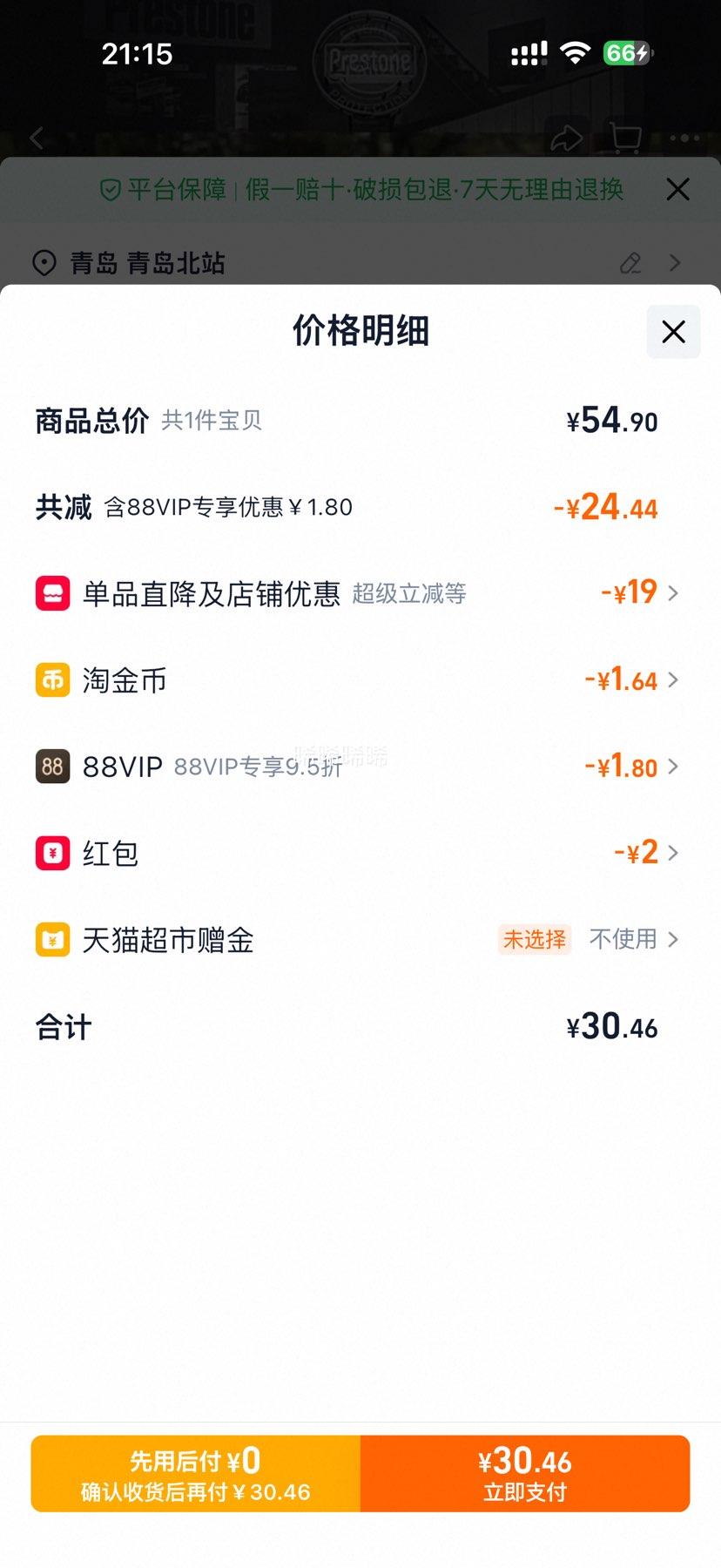This screenshot has height=1568, width=721.
Task: Click the 天猫超市赠金 gift icon
Action: tap(53, 940)
